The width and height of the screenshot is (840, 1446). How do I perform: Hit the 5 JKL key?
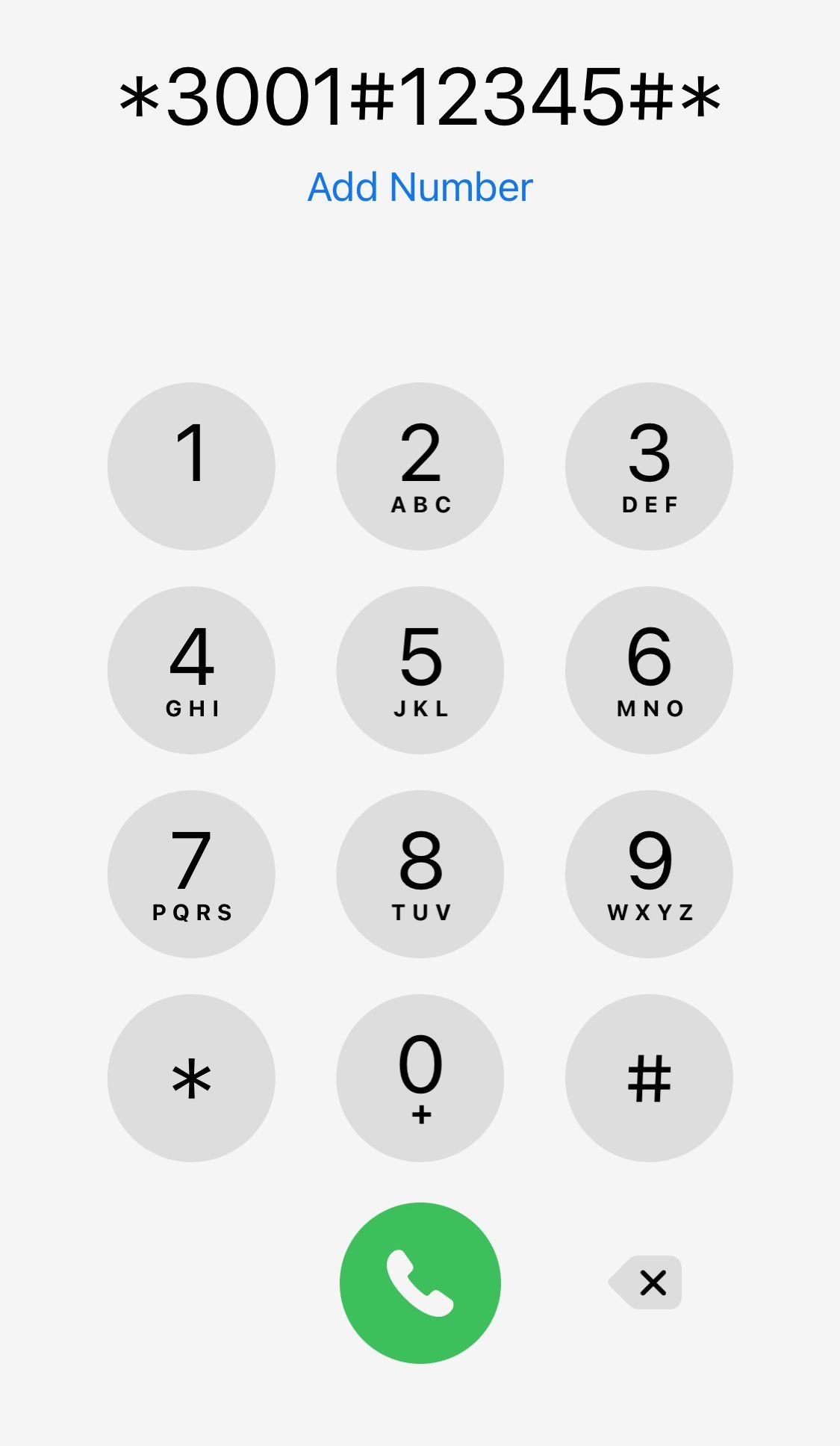pos(420,670)
